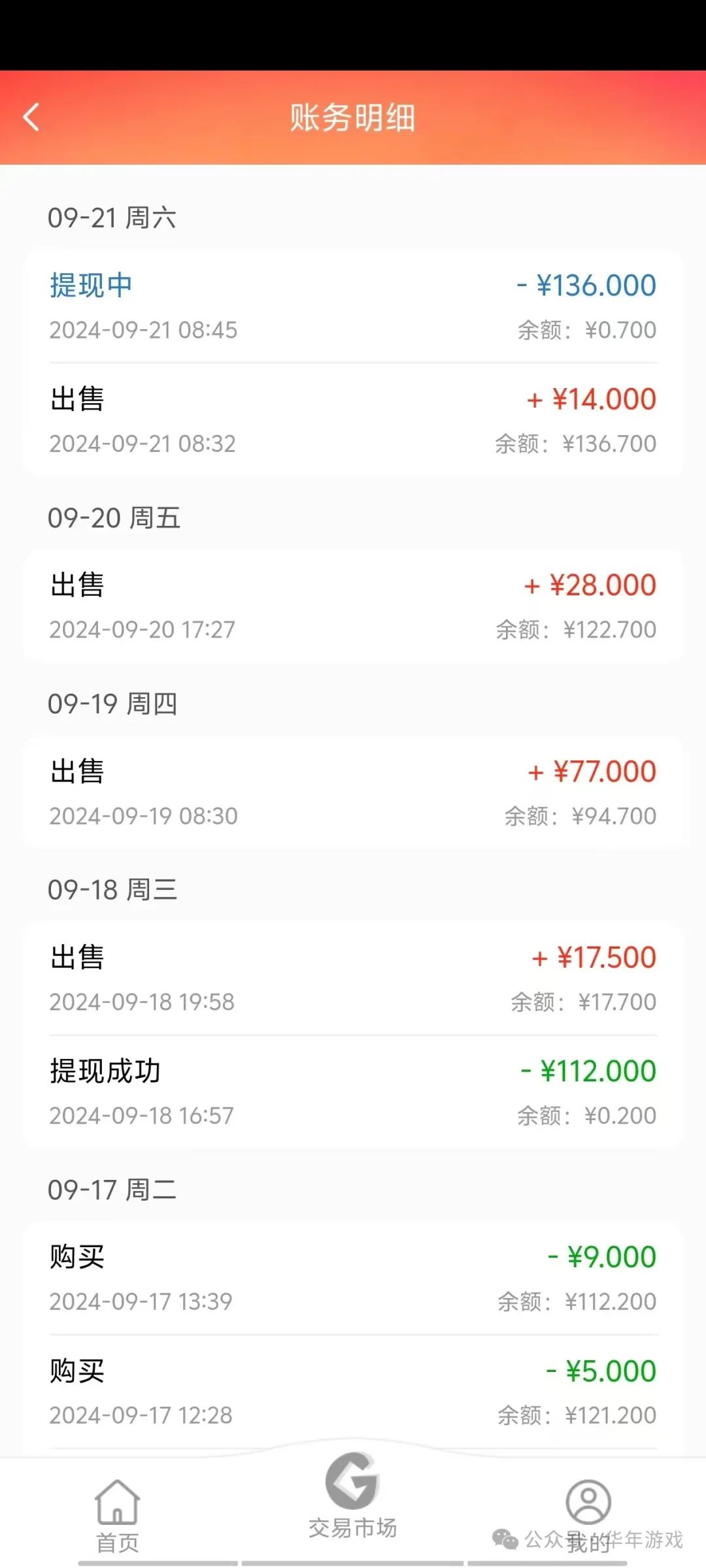Image resolution: width=706 pixels, height=1568 pixels.
Task: Select the 出售 record dated 09-20
Action: tap(353, 606)
